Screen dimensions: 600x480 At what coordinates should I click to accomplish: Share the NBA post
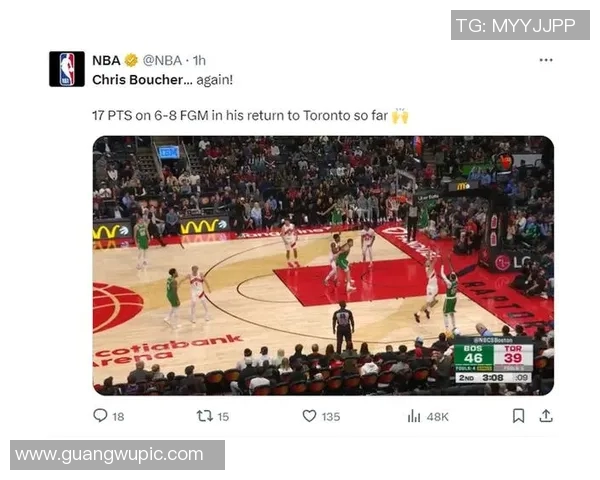coord(546,415)
